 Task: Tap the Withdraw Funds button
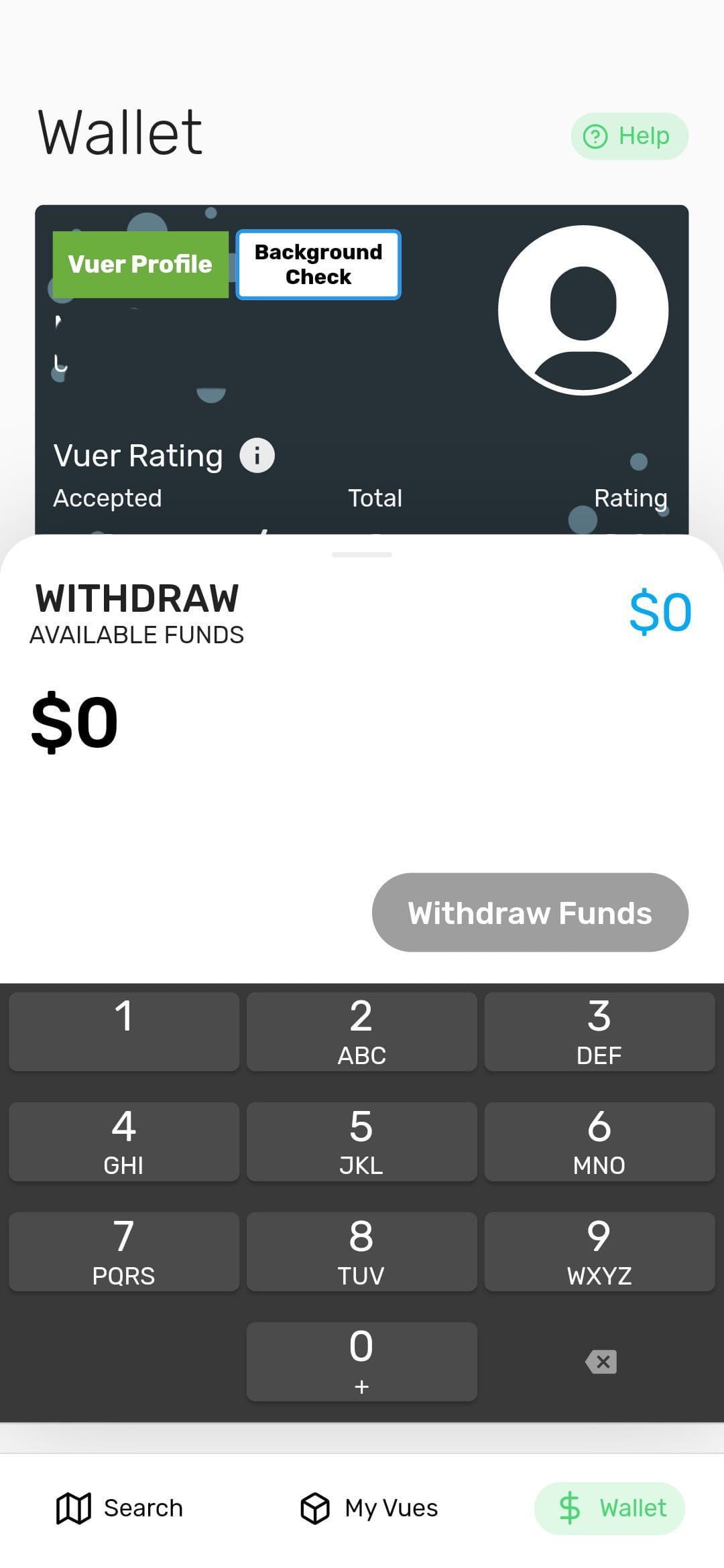(x=530, y=912)
